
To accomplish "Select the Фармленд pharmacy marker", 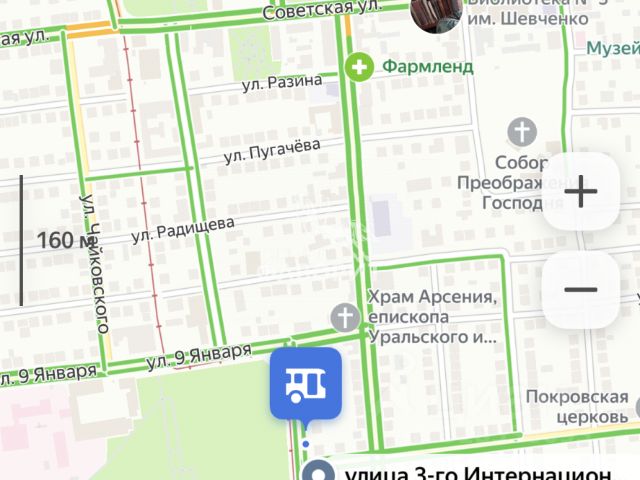I will pos(358,68).
